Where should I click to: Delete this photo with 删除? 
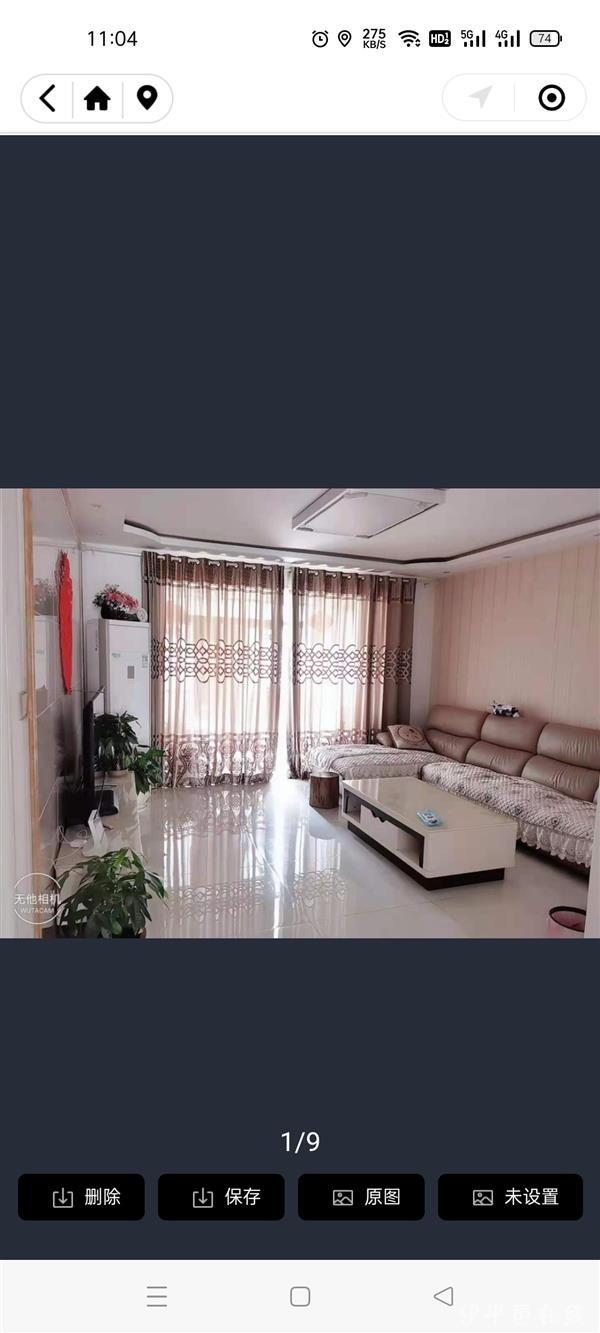(x=81, y=1197)
